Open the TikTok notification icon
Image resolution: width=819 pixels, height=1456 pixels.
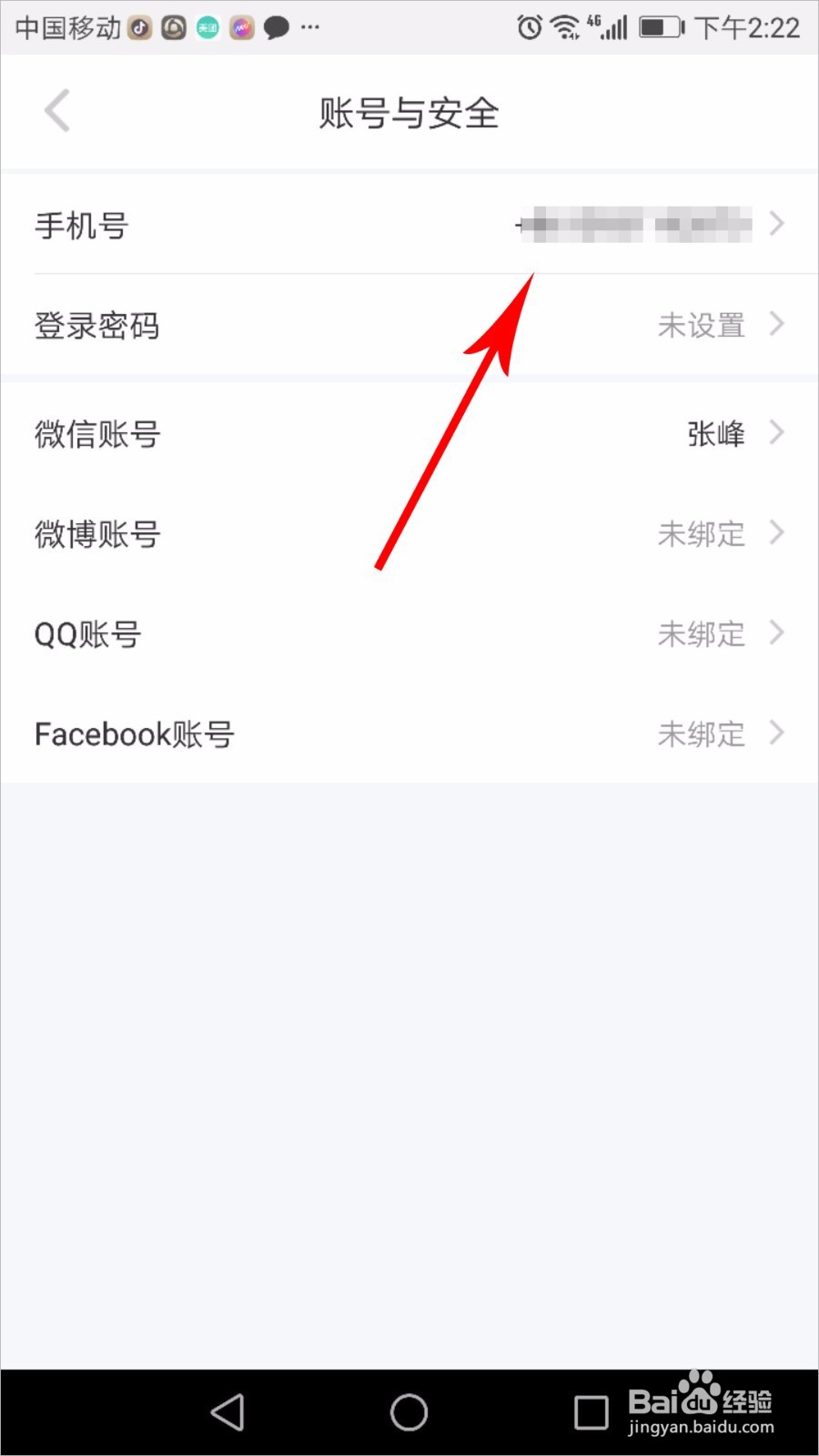coord(138,27)
